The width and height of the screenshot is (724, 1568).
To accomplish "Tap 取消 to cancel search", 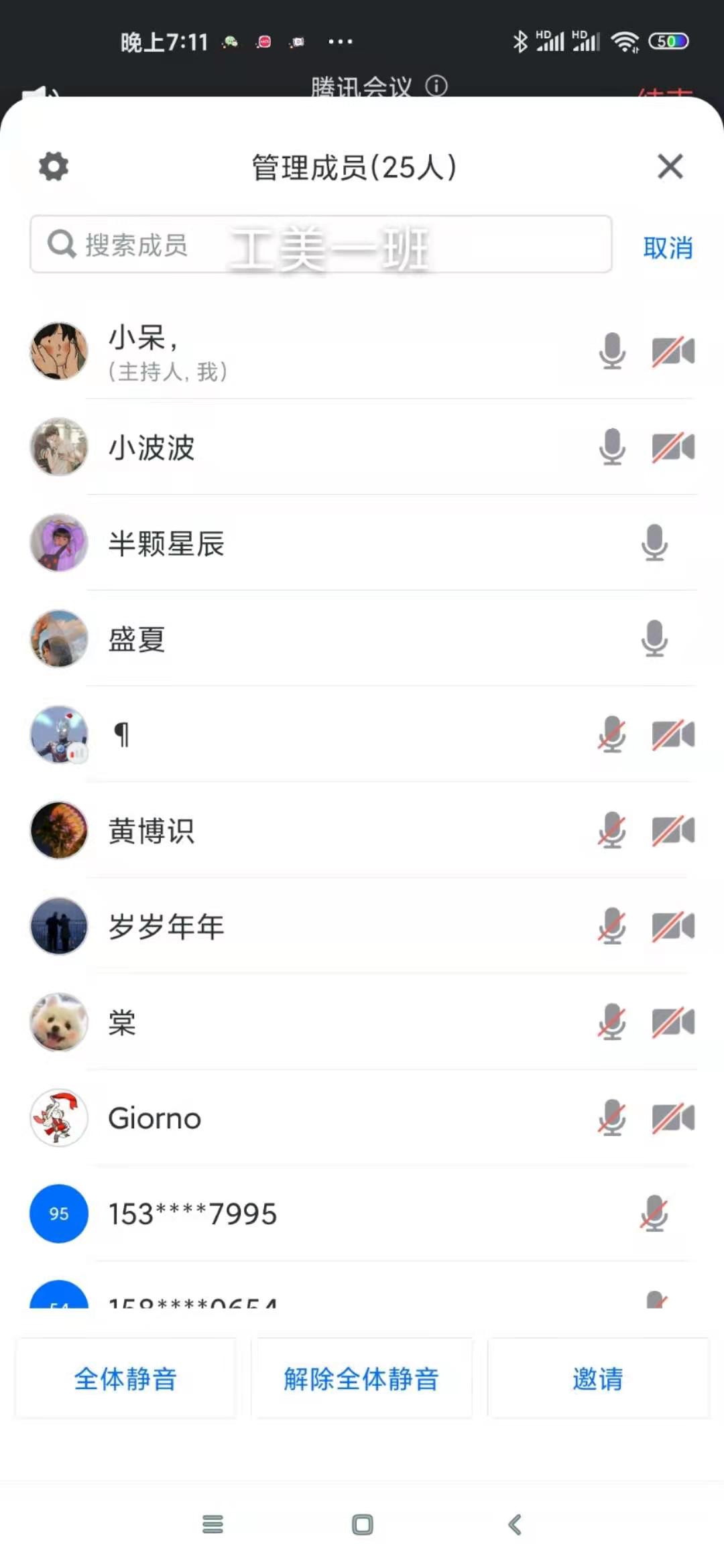I will pos(668,248).
